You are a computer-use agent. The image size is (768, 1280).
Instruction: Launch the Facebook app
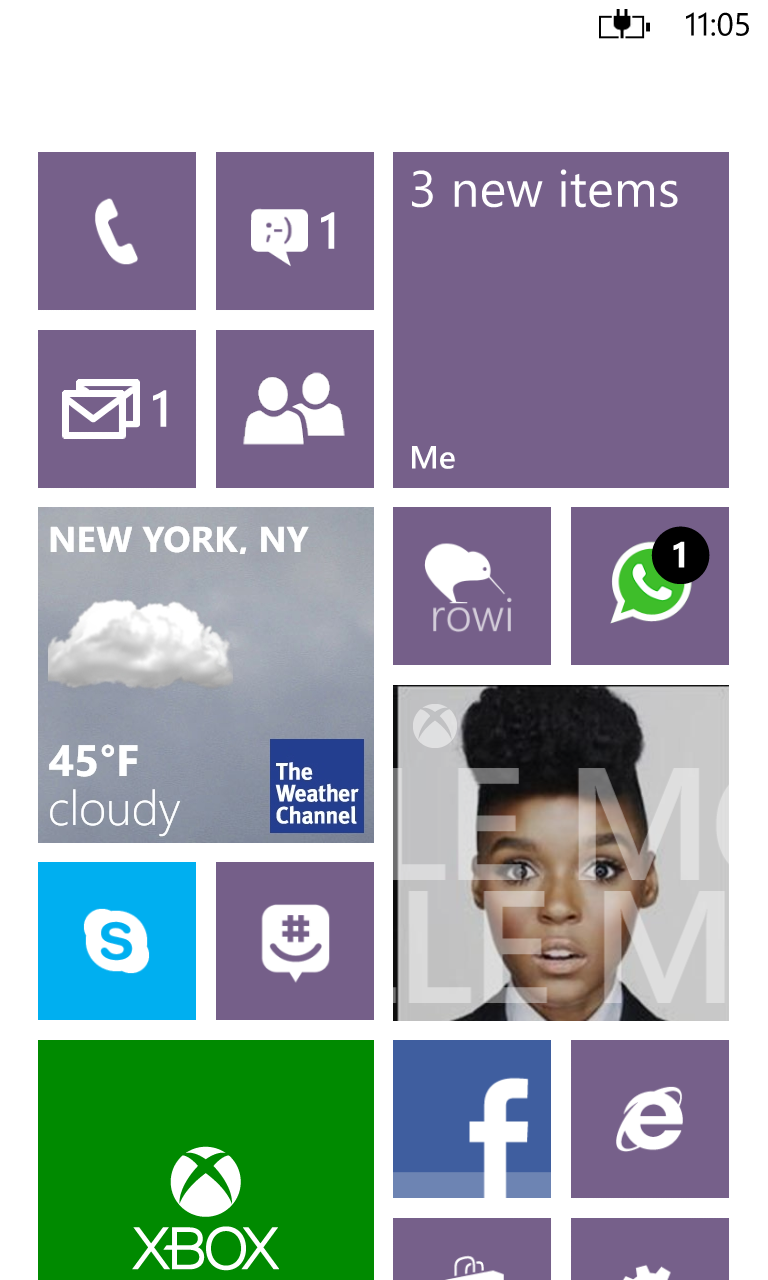472,1119
